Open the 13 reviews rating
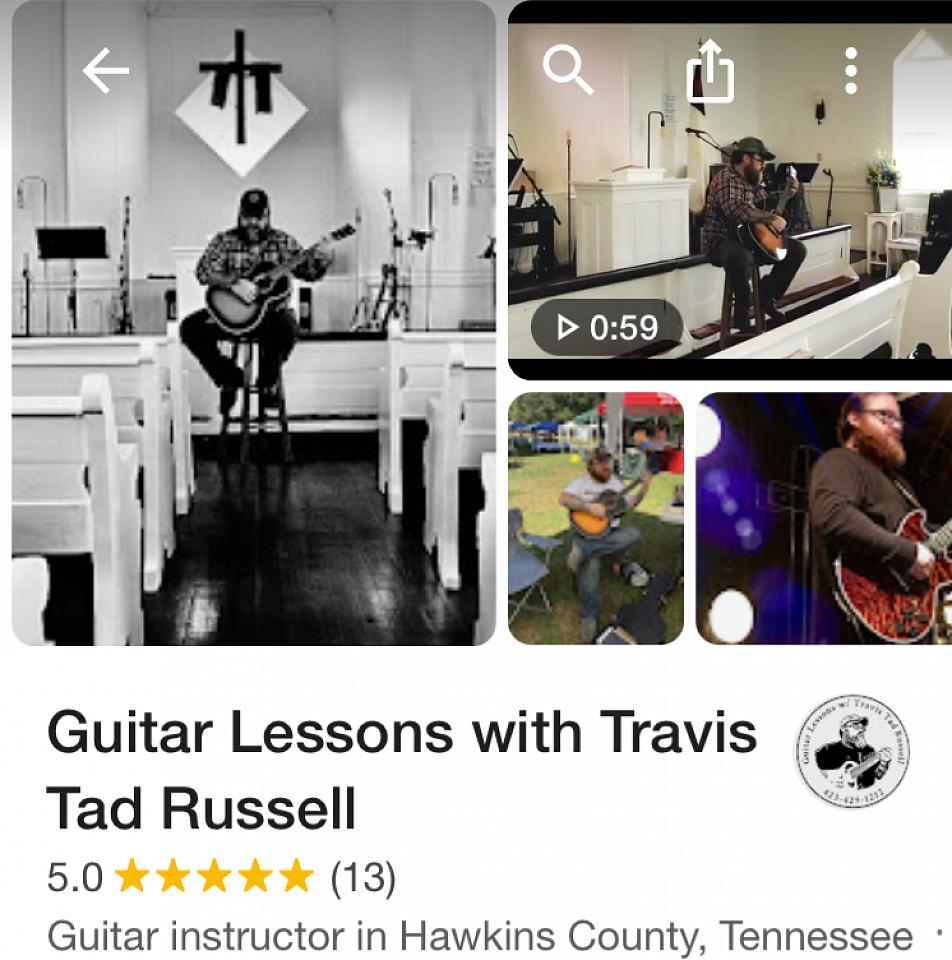Viewport: 952px width, 960px height. tap(363, 878)
